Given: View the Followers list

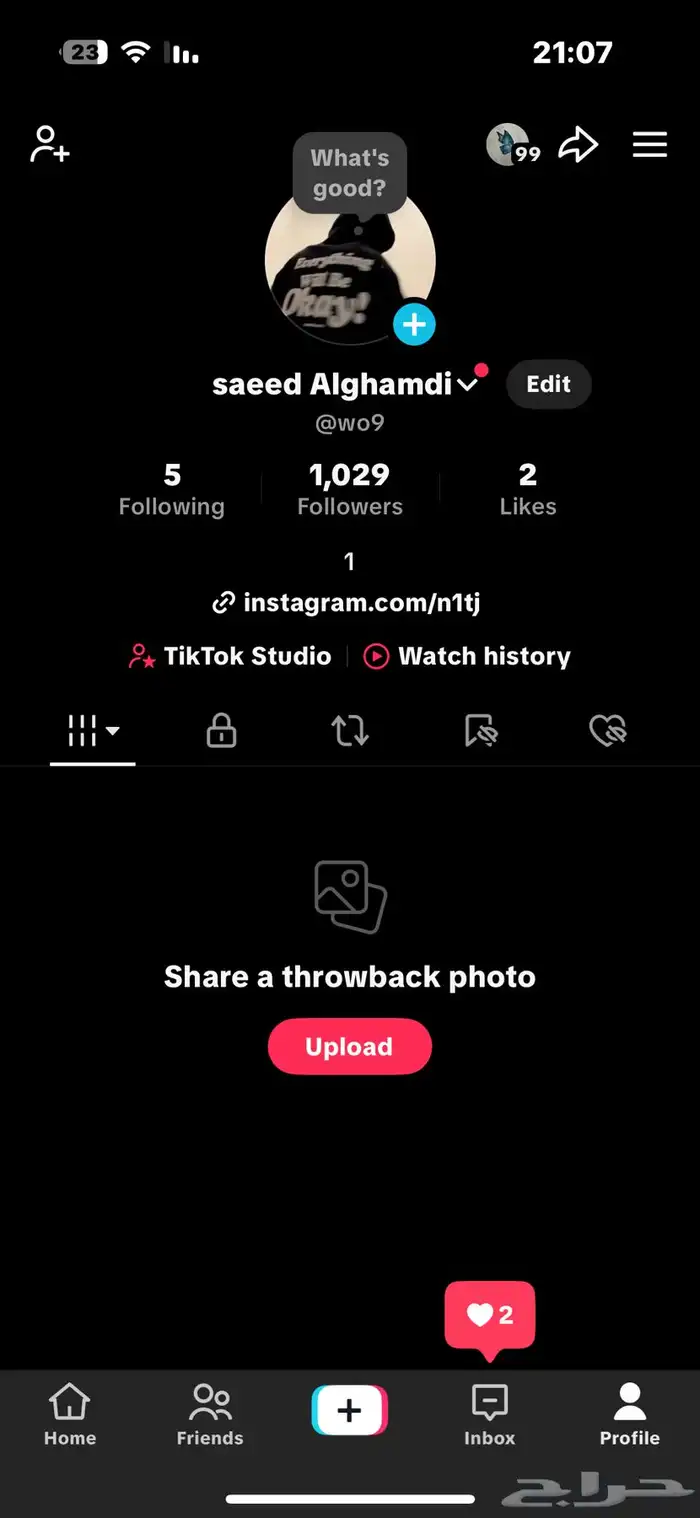Looking at the screenshot, I should 349,489.
